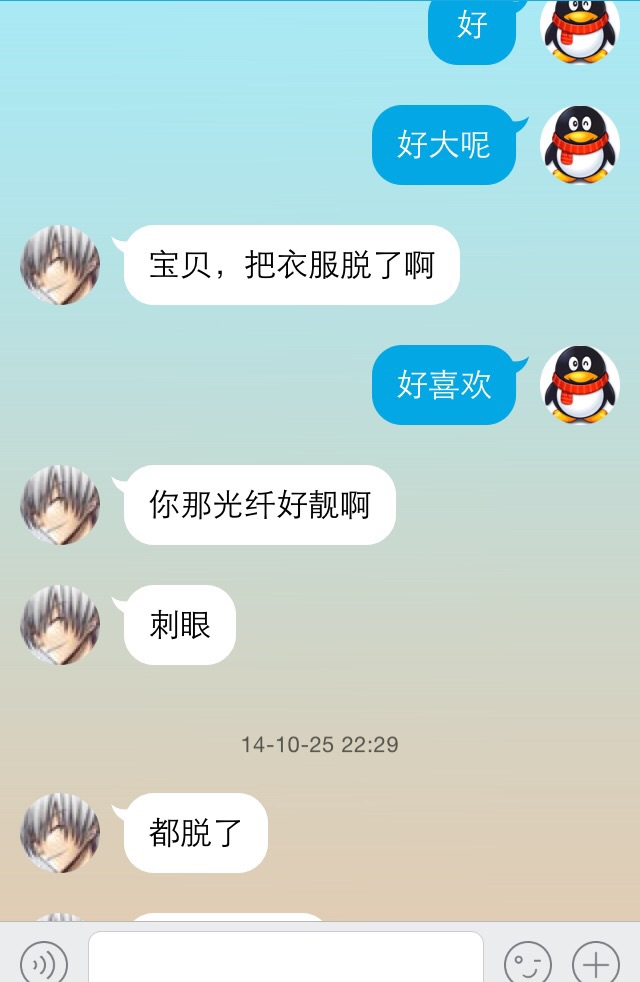Open the penguin avatar beside 好大呢
Screen dimensions: 640x982
579,145
